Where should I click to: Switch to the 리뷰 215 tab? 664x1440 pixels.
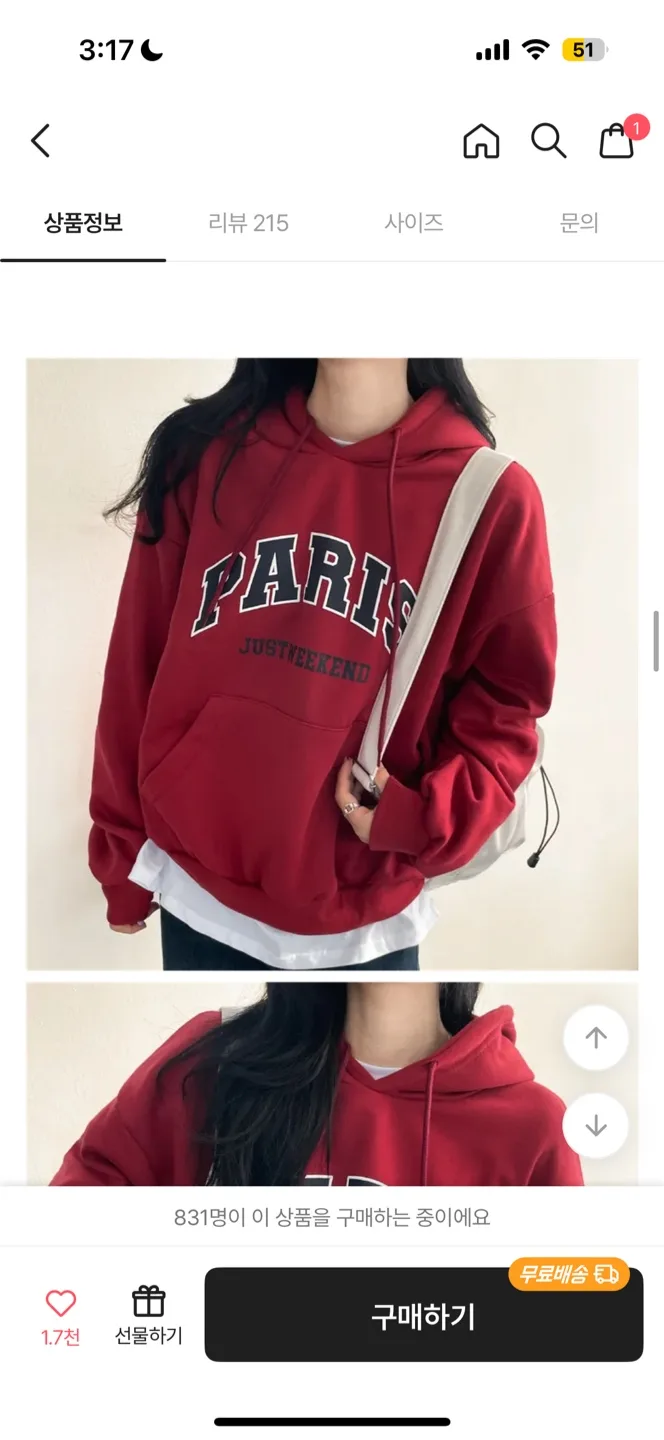pos(248,223)
